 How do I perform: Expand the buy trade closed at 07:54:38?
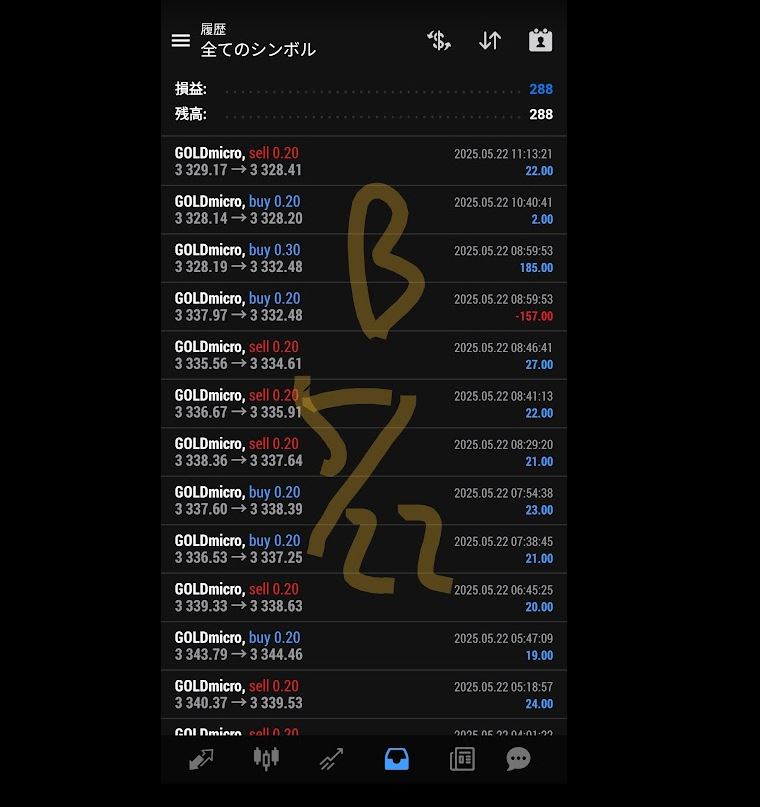click(363, 501)
